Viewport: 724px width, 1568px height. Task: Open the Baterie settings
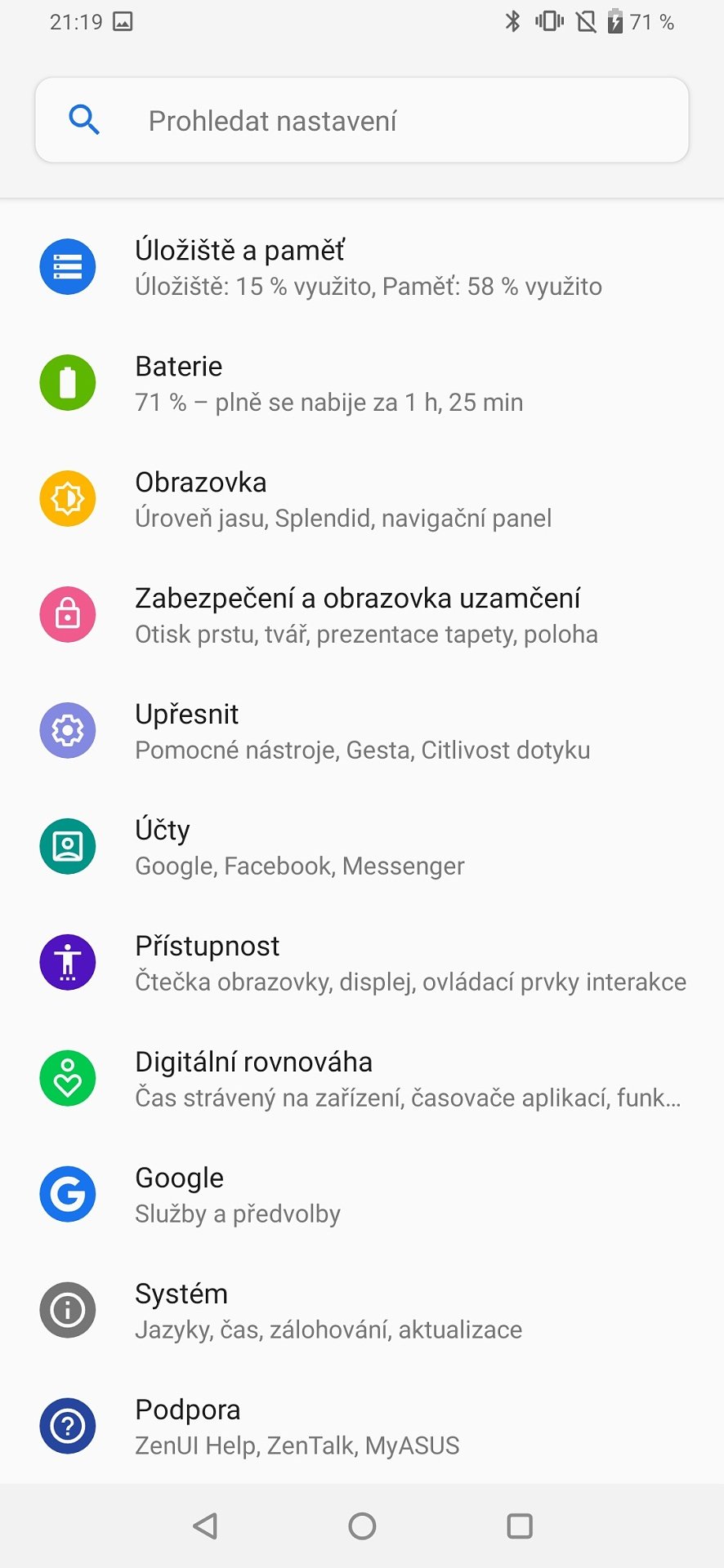tap(362, 383)
